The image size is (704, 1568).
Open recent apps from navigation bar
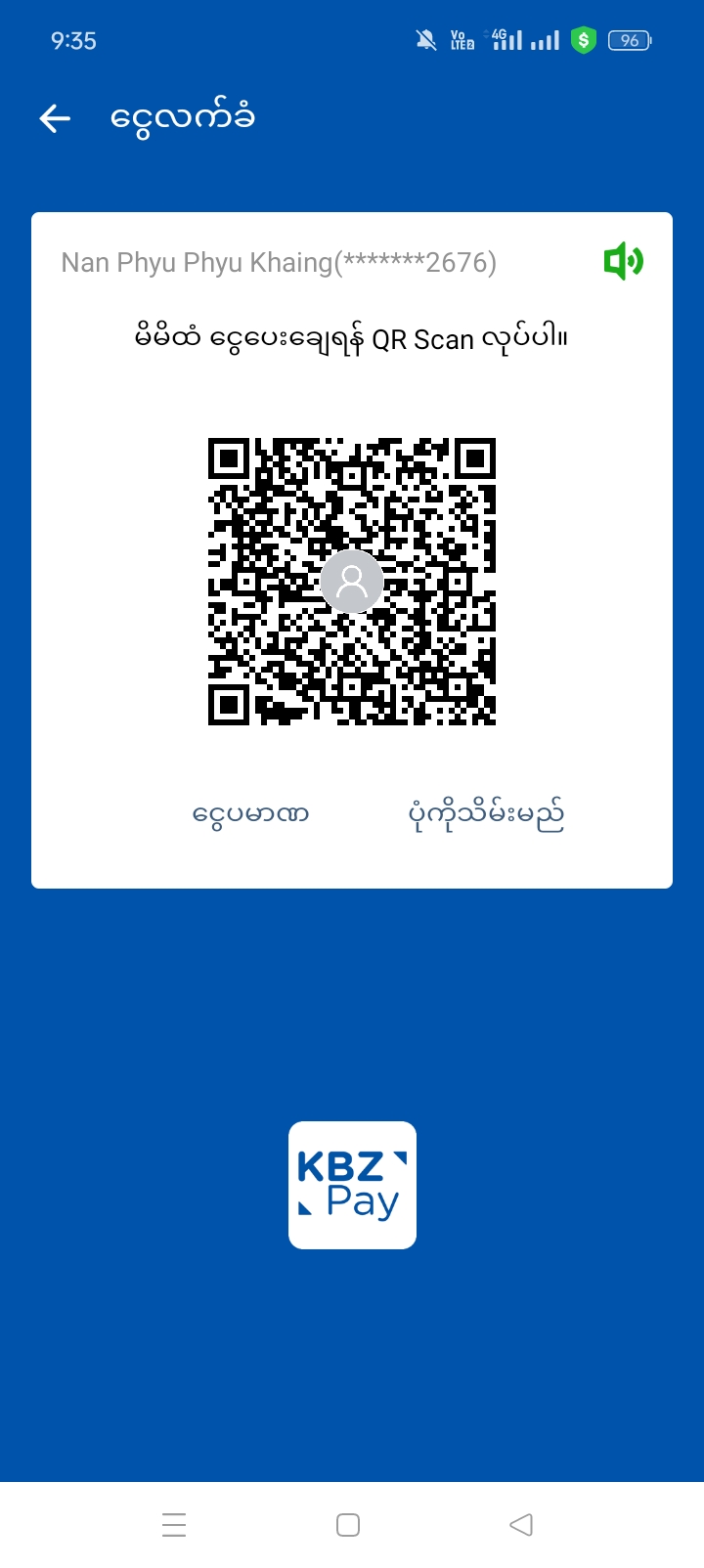pyautogui.click(x=174, y=1525)
